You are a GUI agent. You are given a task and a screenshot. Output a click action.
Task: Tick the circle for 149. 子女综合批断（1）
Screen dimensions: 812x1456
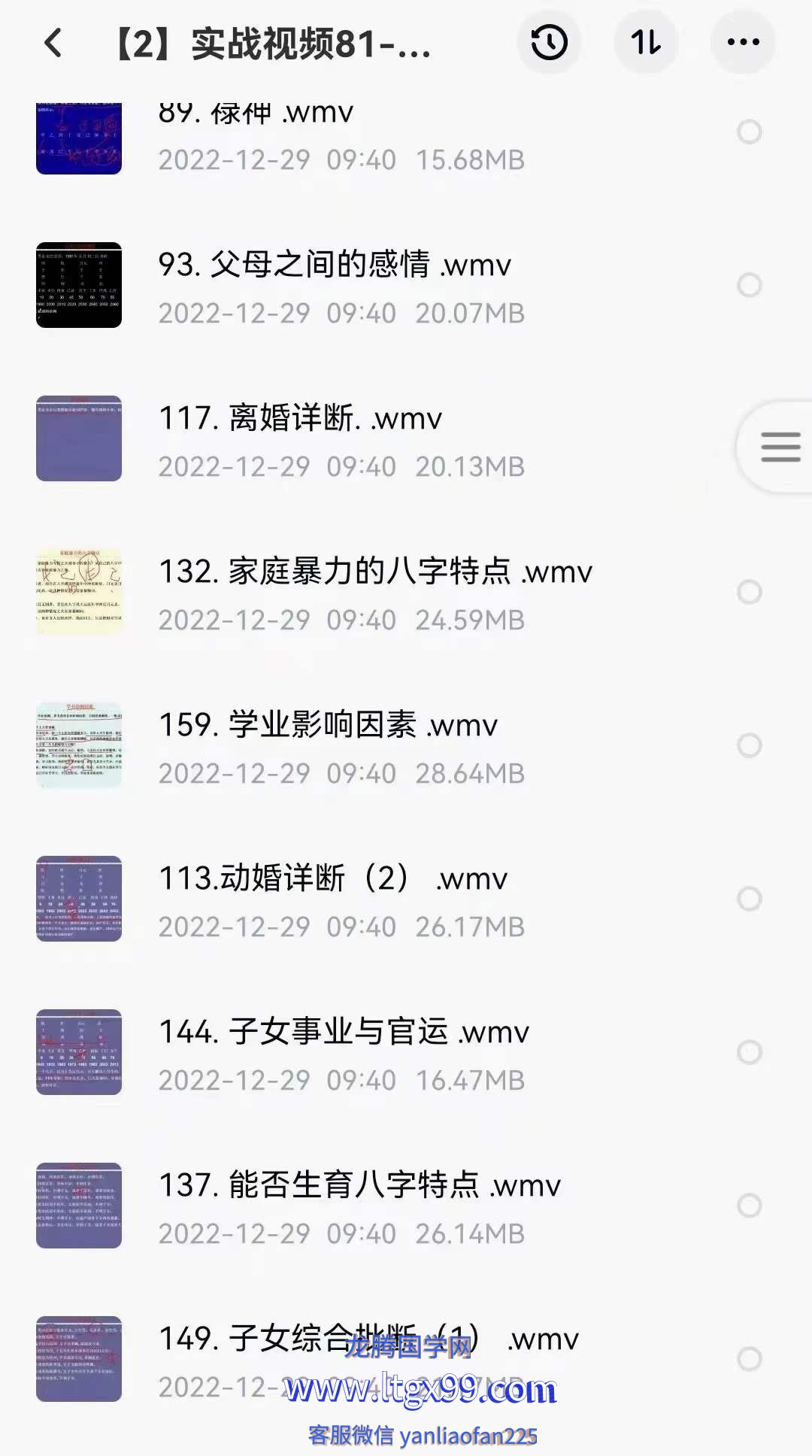click(749, 1359)
